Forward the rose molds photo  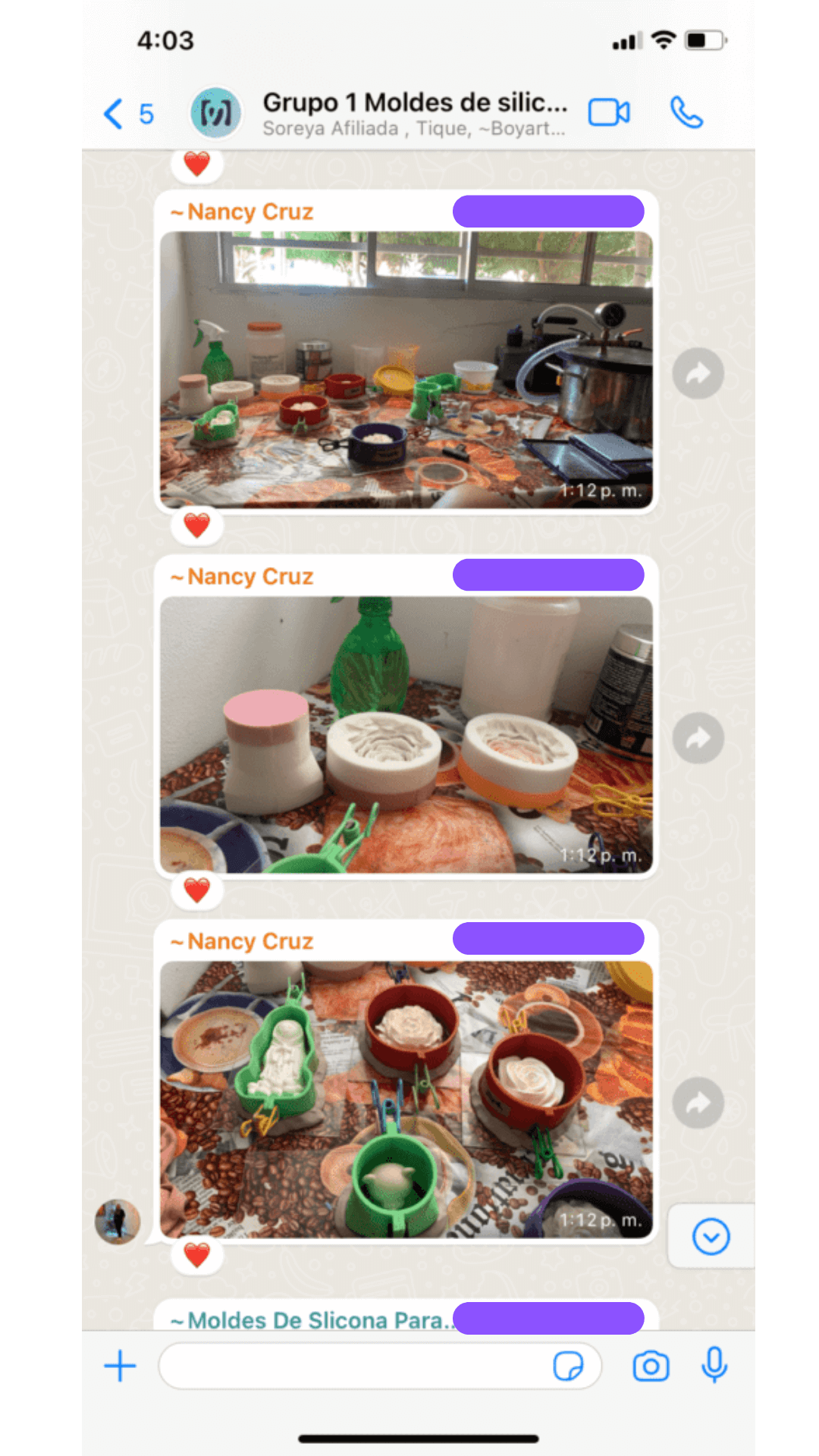[x=698, y=1103]
